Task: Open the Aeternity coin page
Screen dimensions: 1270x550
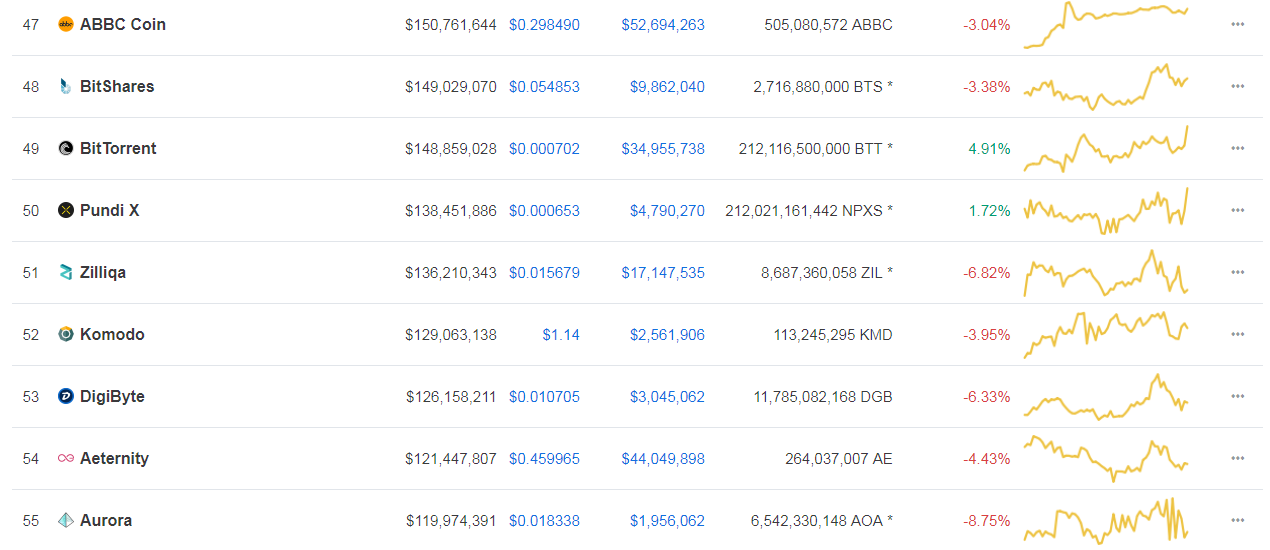Action: (x=114, y=458)
